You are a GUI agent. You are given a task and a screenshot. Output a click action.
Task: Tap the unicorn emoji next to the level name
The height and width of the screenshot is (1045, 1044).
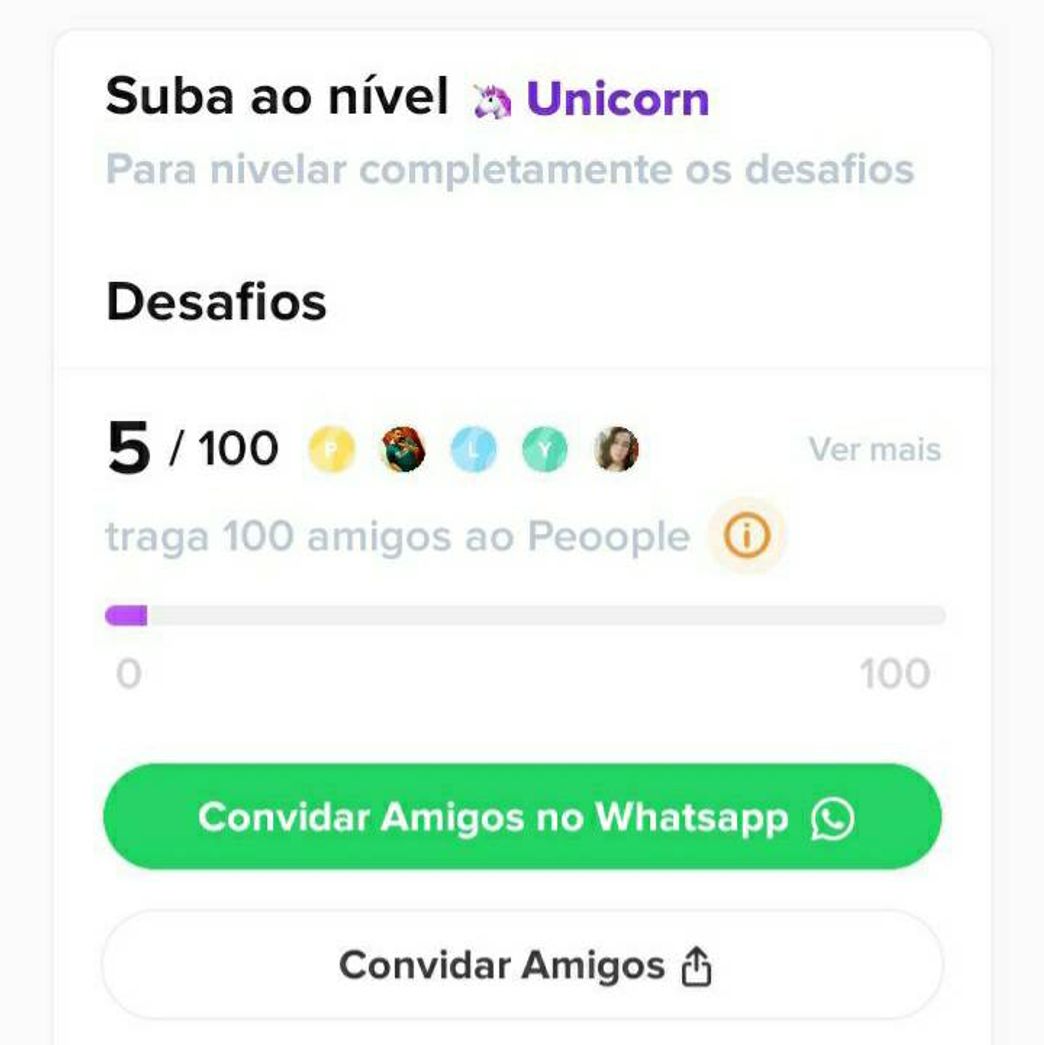pos(491,98)
